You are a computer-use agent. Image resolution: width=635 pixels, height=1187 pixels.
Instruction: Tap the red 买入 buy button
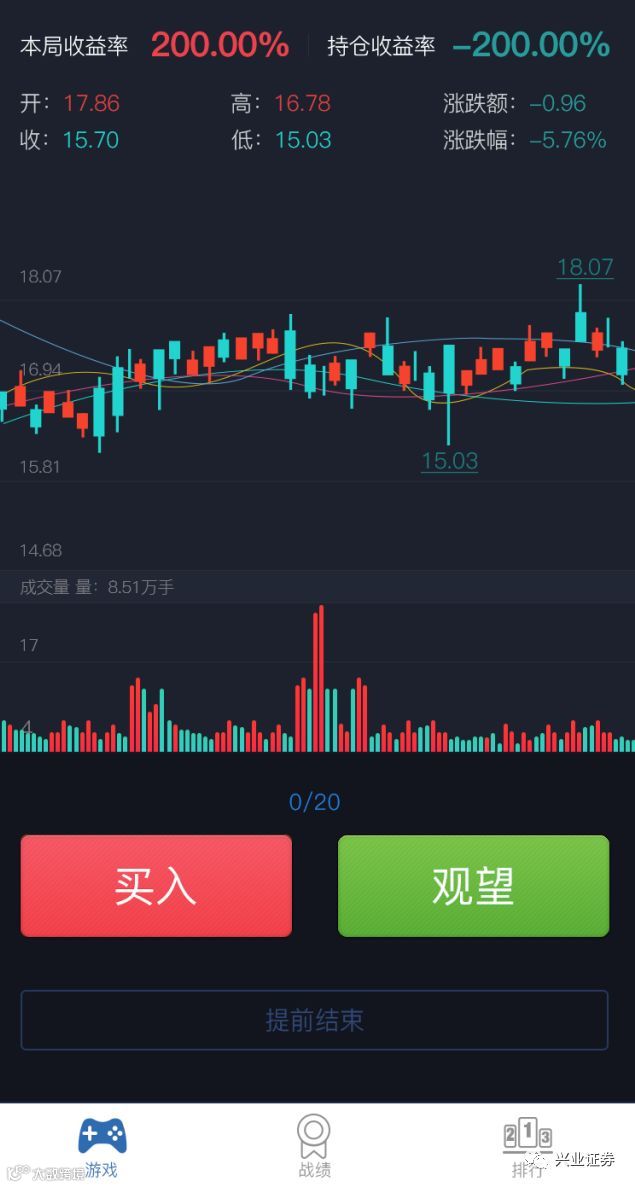tap(156, 886)
